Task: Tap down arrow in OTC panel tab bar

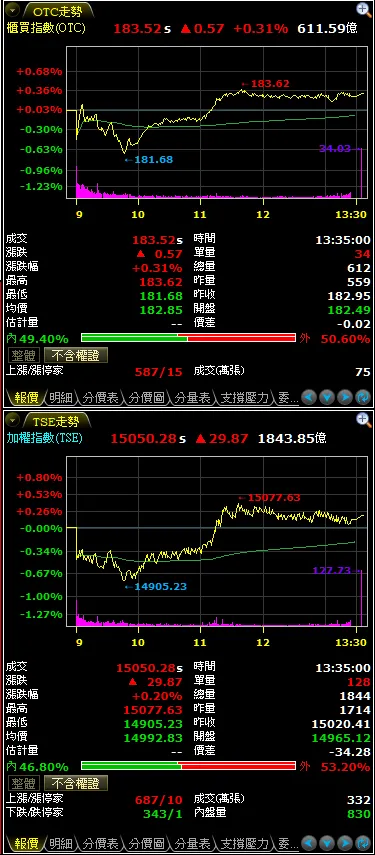Action: [327, 398]
